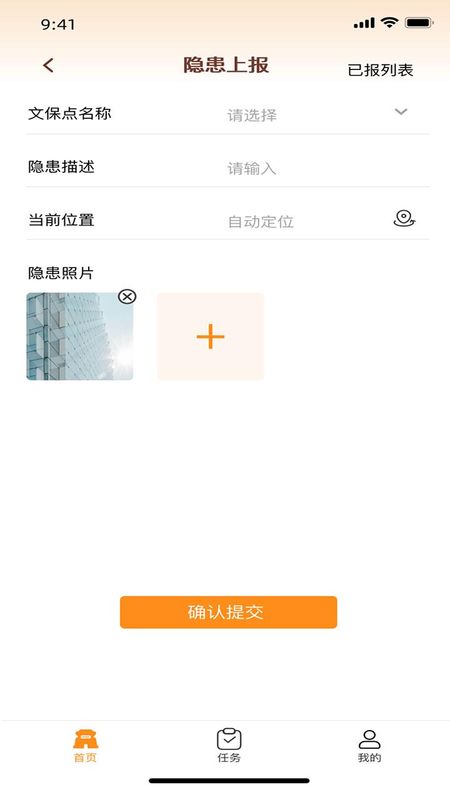The height and width of the screenshot is (800, 450).
Task: Remove the uploaded hazard photo
Action: pos(127,296)
